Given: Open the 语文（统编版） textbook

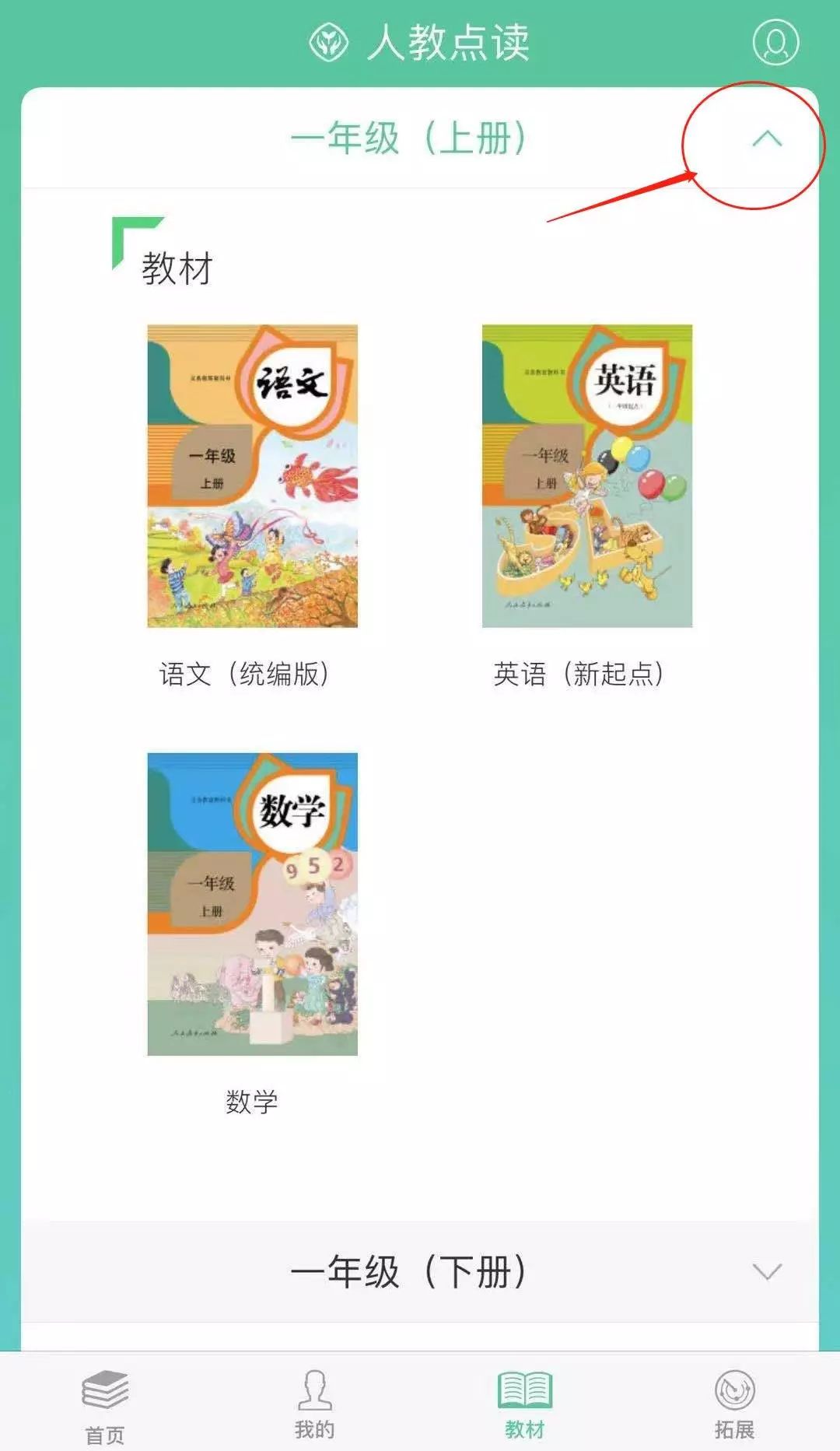Looking at the screenshot, I should click(x=252, y=476).
